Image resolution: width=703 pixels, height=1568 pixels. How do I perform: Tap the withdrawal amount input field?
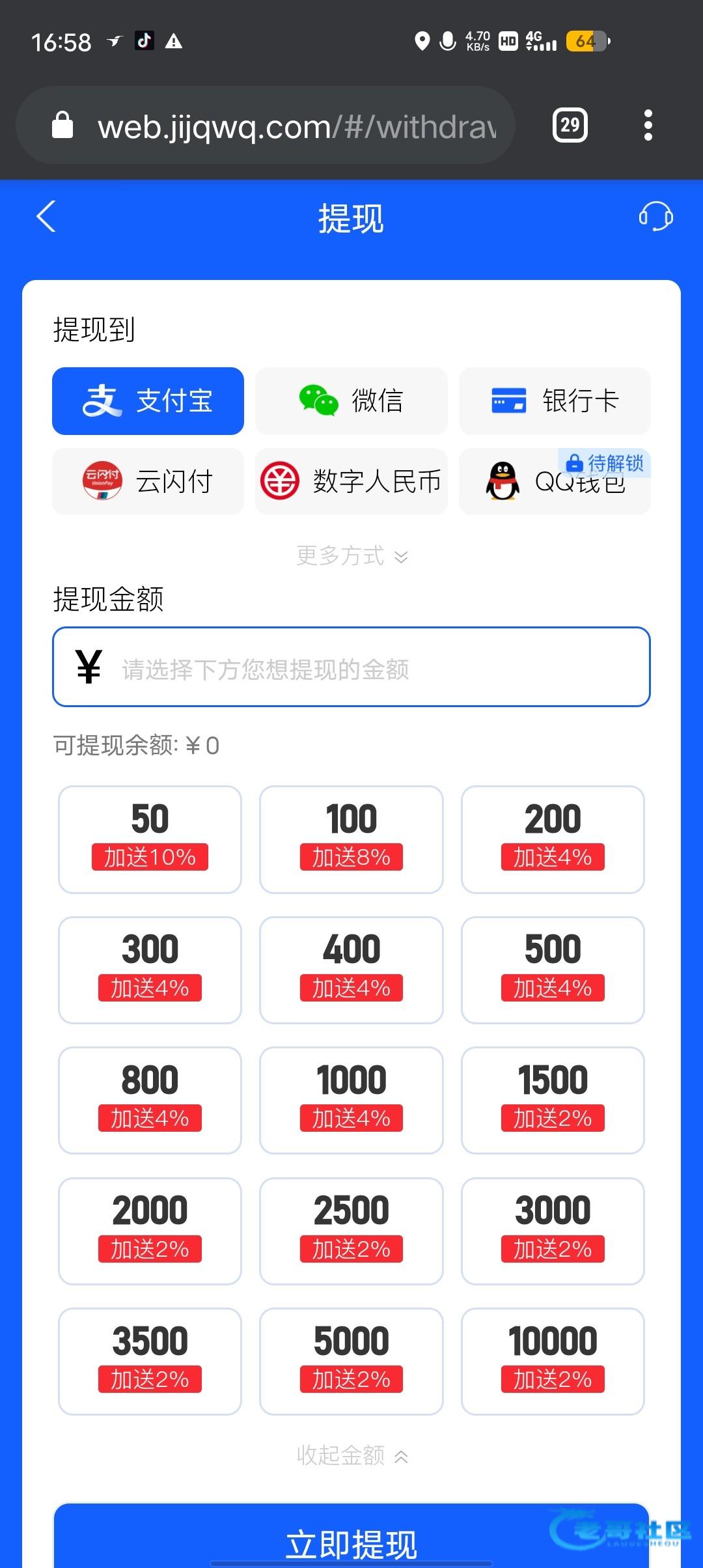click(x=351, y=667)
